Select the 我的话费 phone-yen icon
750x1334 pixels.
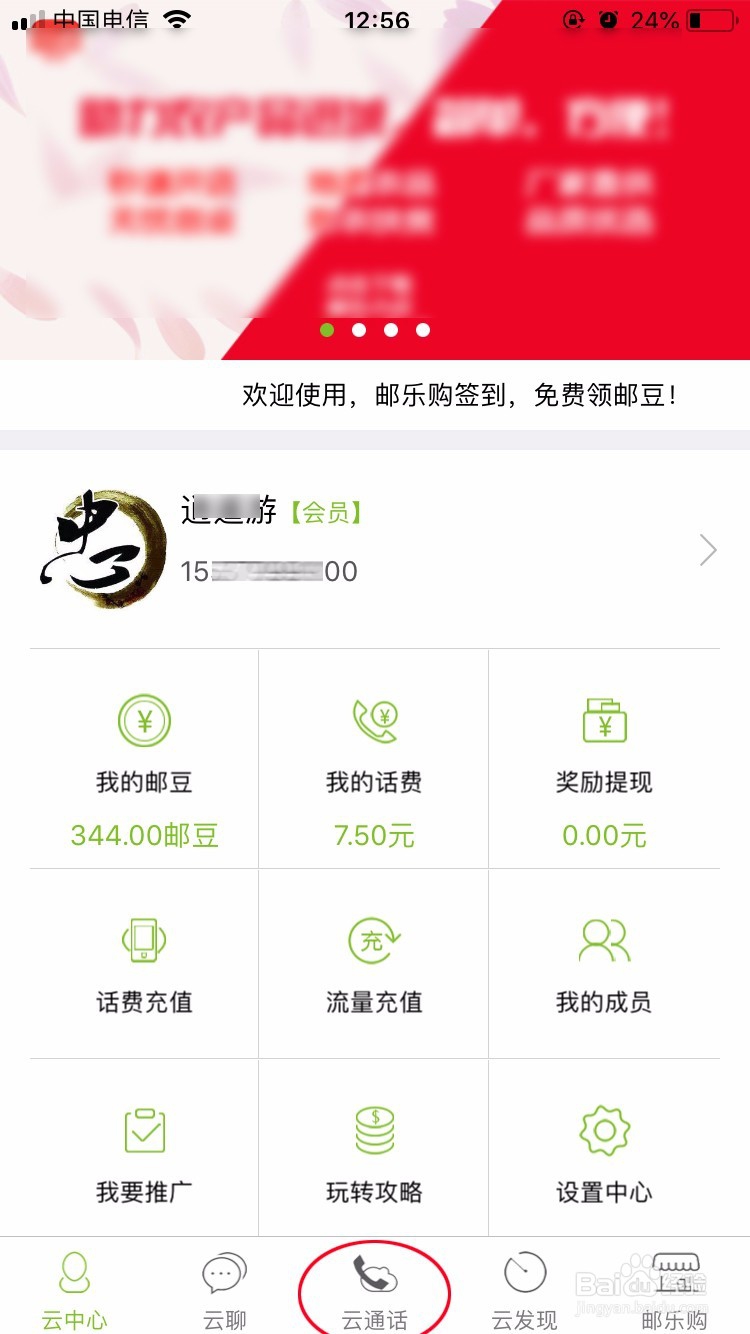pyautogui.click(x=373, y=718)
